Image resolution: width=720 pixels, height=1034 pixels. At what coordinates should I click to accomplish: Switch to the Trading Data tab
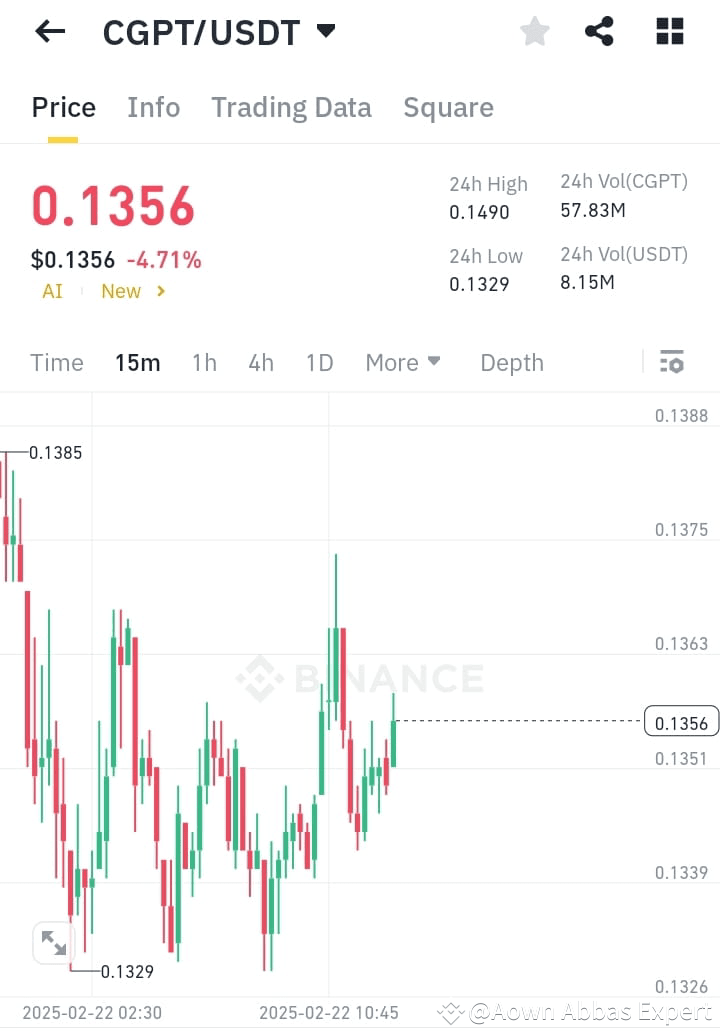coord(291,107)
